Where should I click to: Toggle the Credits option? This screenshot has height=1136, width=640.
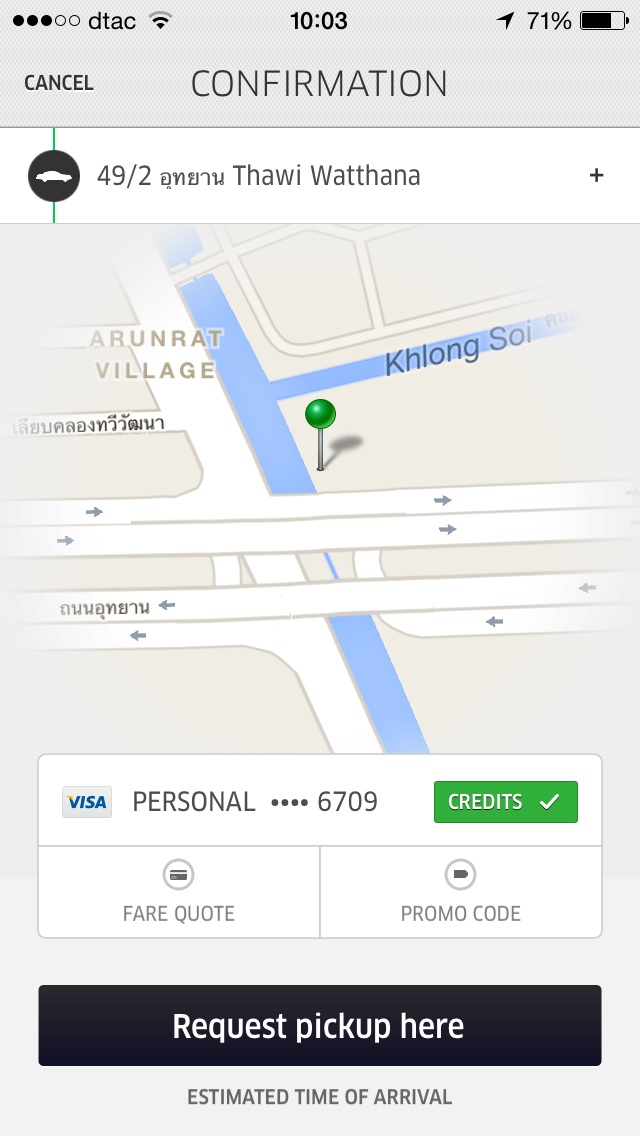(x=505, y=802)
